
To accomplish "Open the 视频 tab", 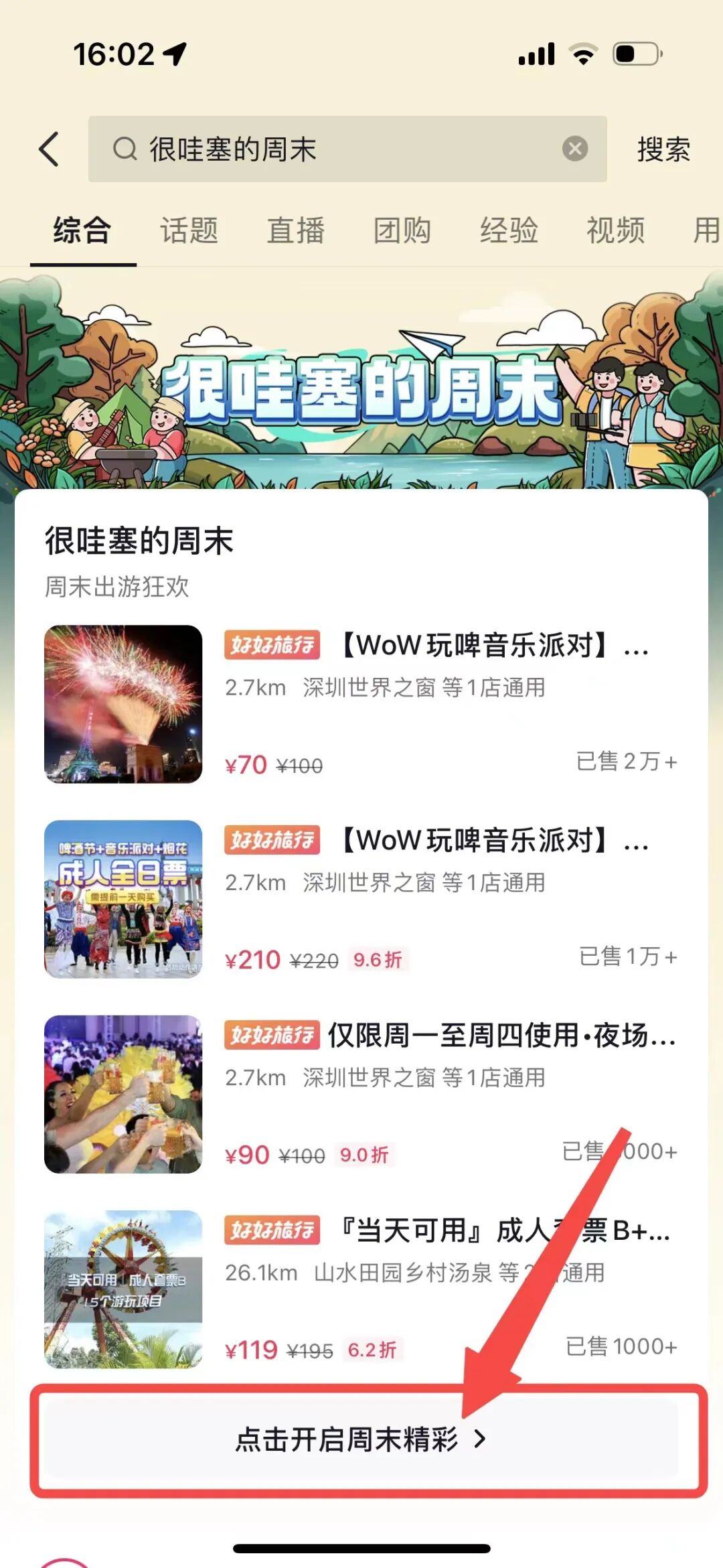I will pos(615,231).
